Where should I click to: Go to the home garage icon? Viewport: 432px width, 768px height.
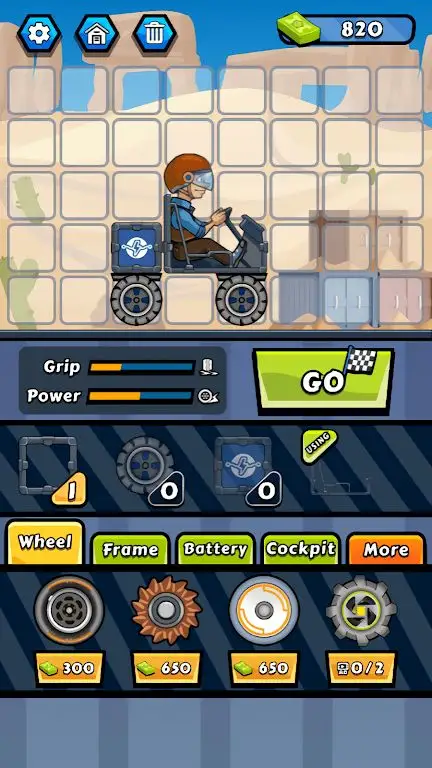[97, 33]
